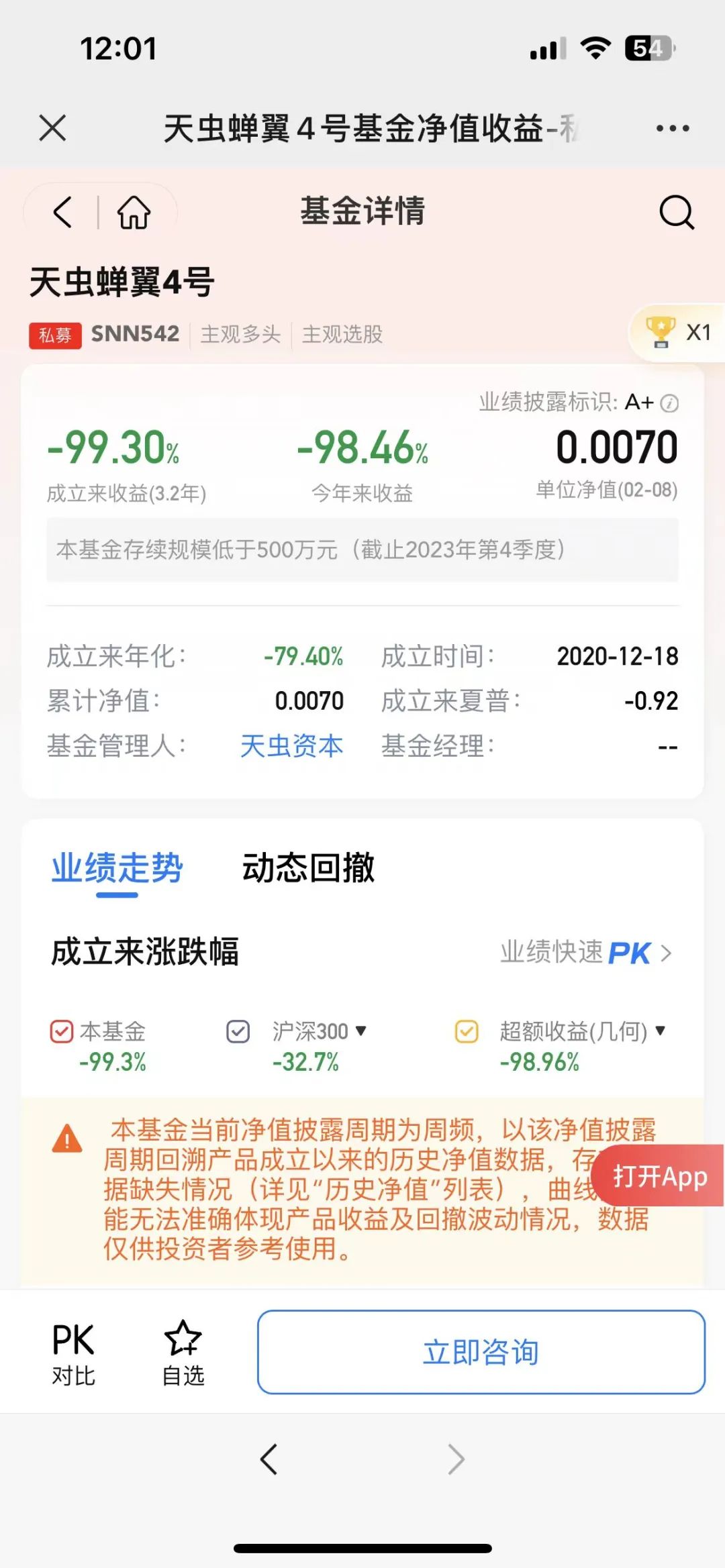
Task: View info on 业绩披露标识 A+
Action: pos(669,403)
